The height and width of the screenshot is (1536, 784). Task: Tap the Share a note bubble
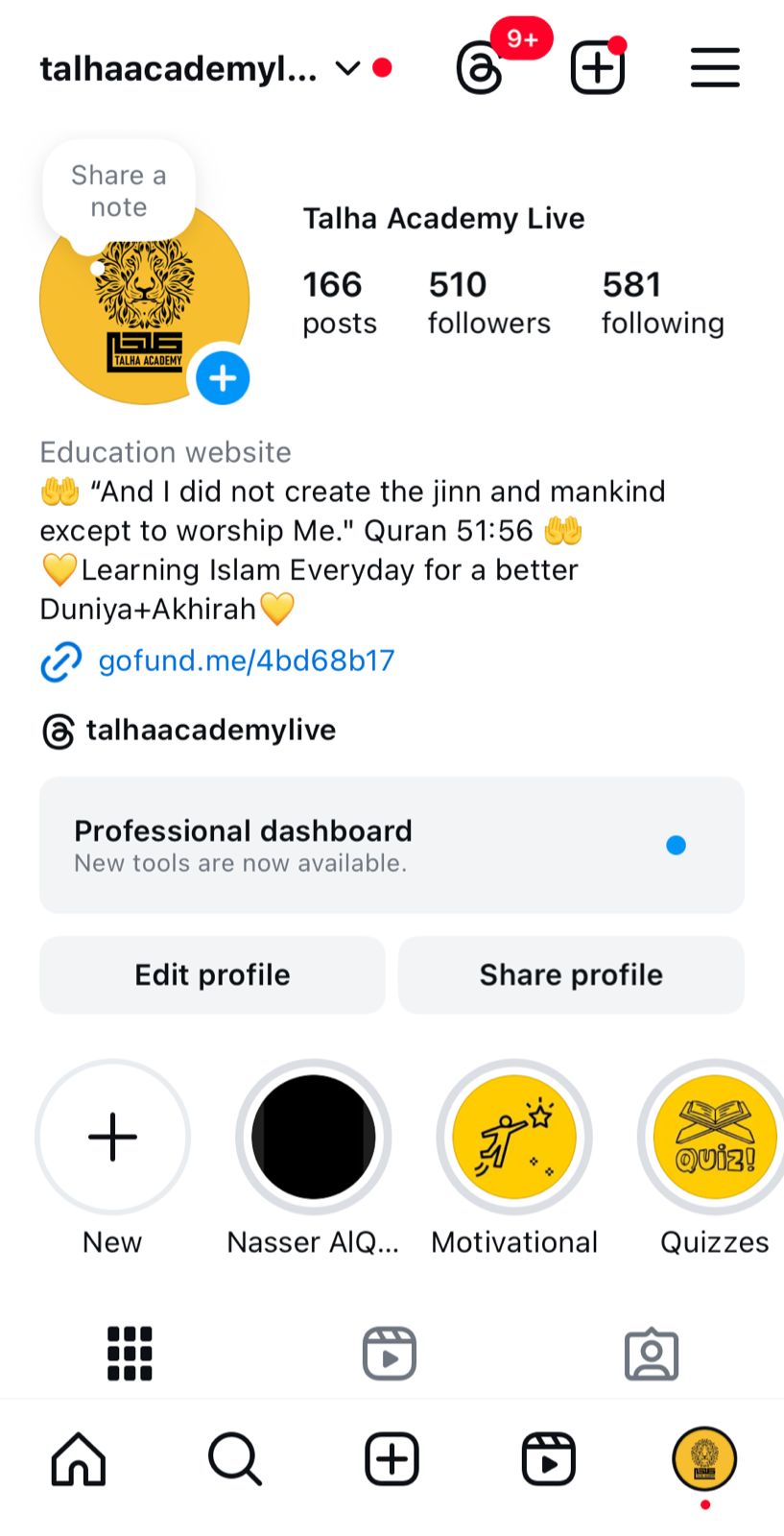point(119,191)
